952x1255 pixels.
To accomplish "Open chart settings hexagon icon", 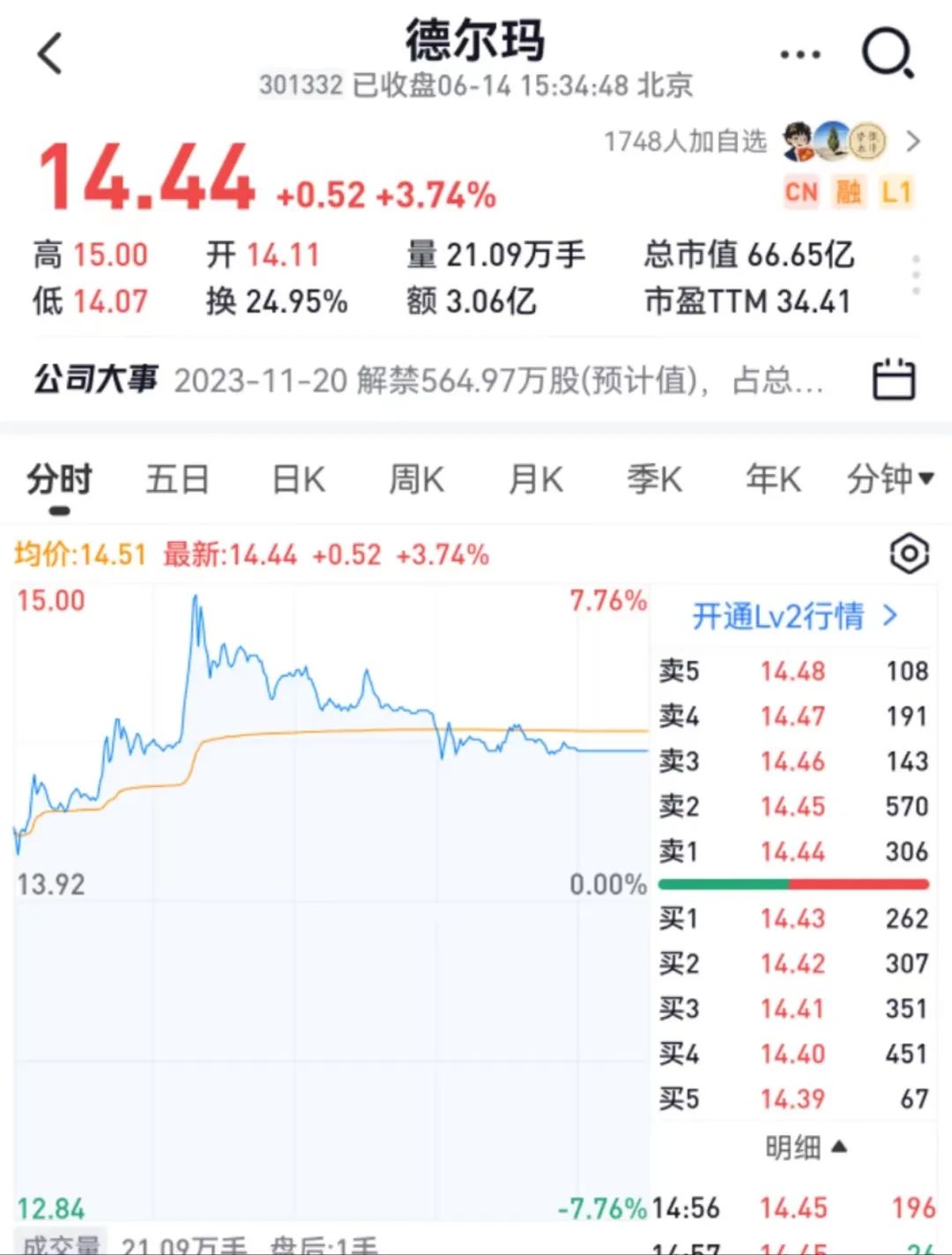I will [x=910, y=554].
